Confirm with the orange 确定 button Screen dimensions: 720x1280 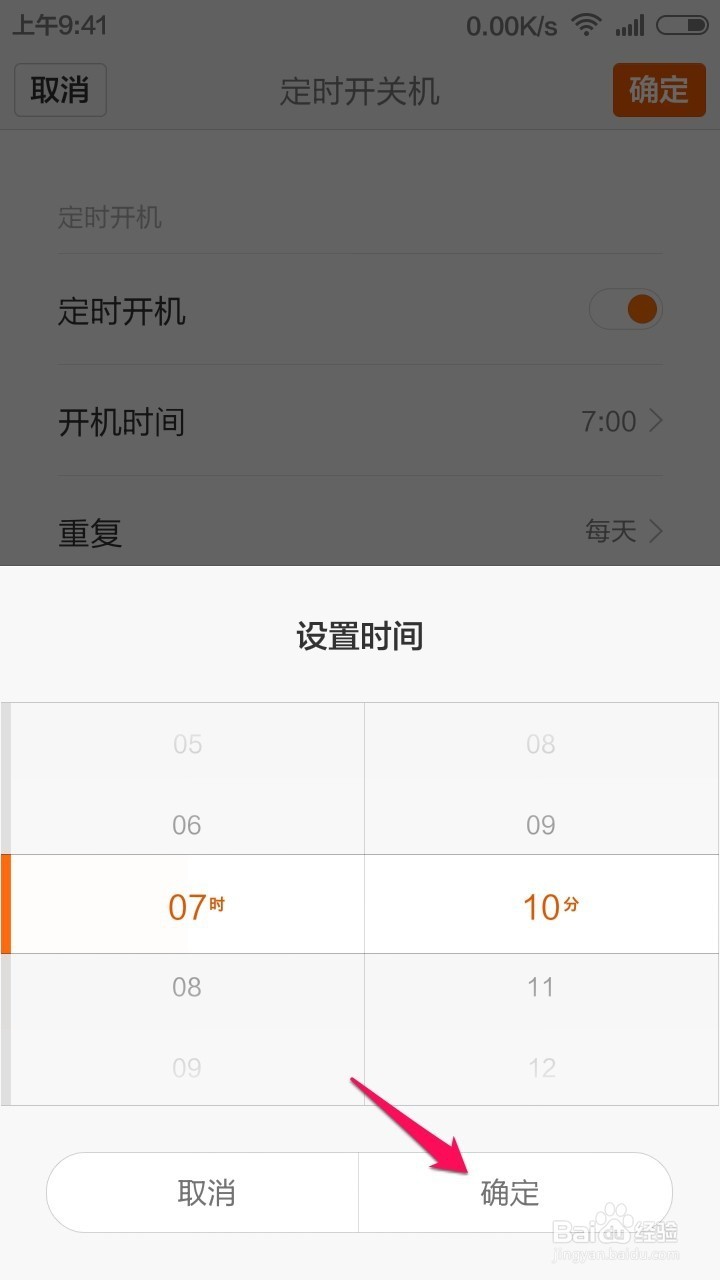pyautogui.click(x=658, y=90)
